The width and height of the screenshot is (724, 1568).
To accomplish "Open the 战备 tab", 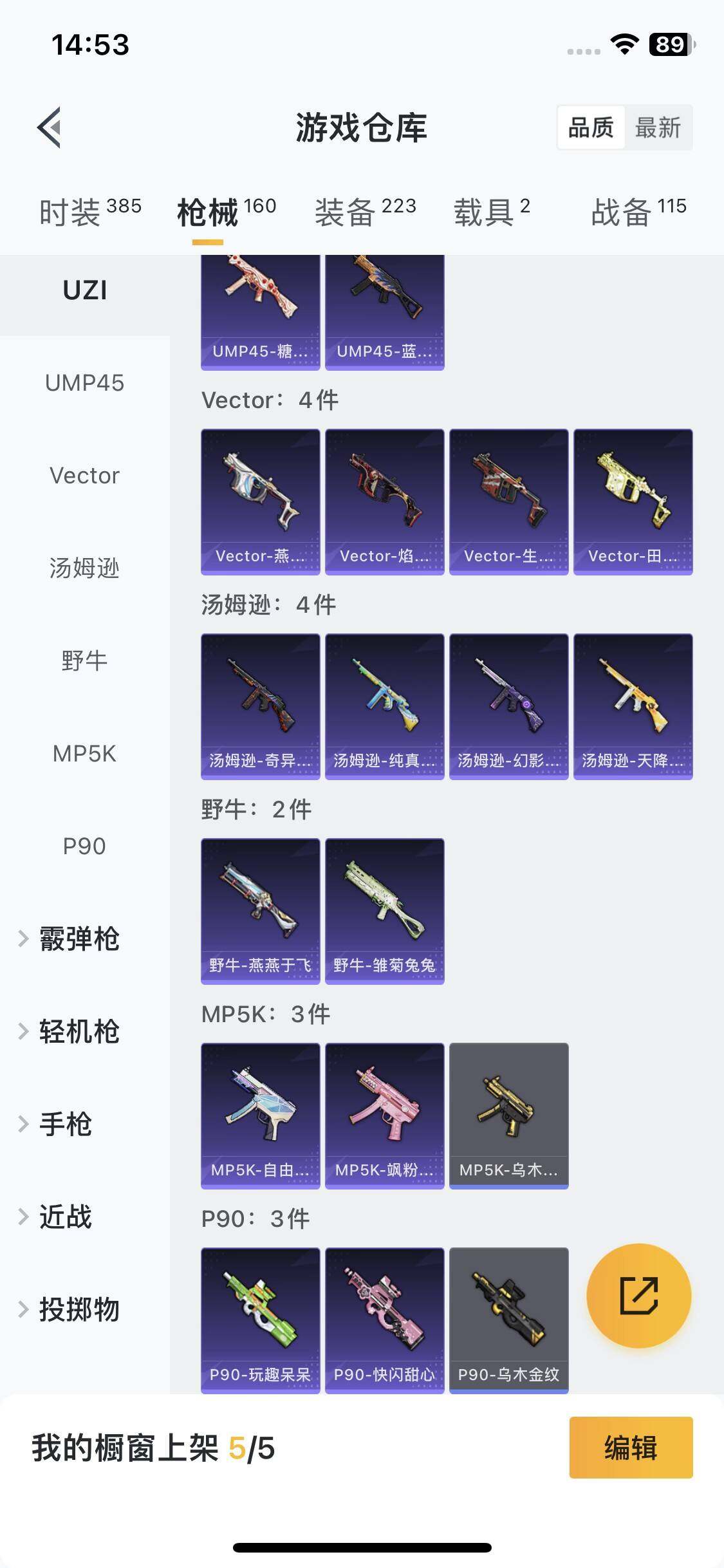I will [x=638, y=212].
